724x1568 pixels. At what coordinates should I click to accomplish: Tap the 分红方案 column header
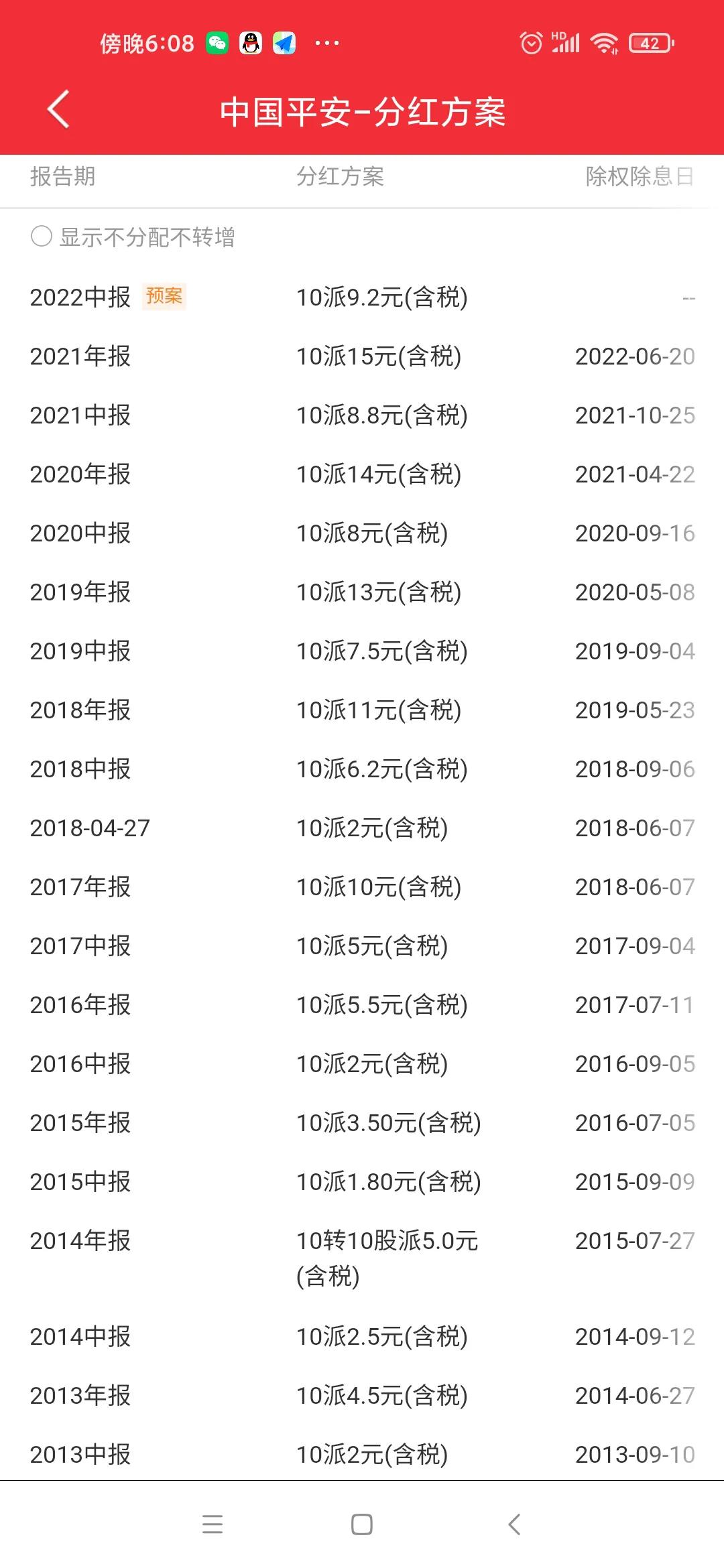point(339,178)
